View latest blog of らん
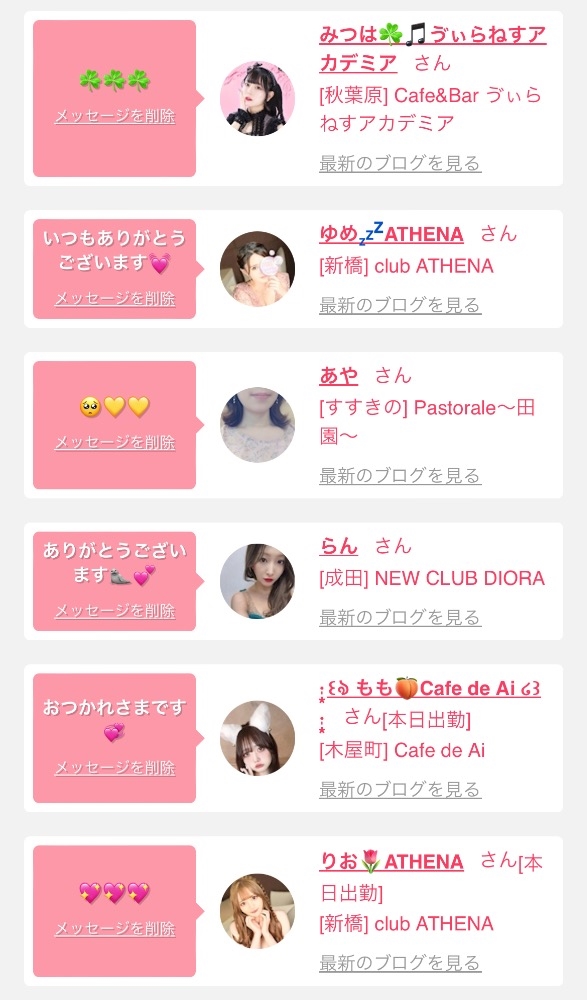Viewport: 587px width, 1000px height. pyautogui.click(x=400, y=617)
